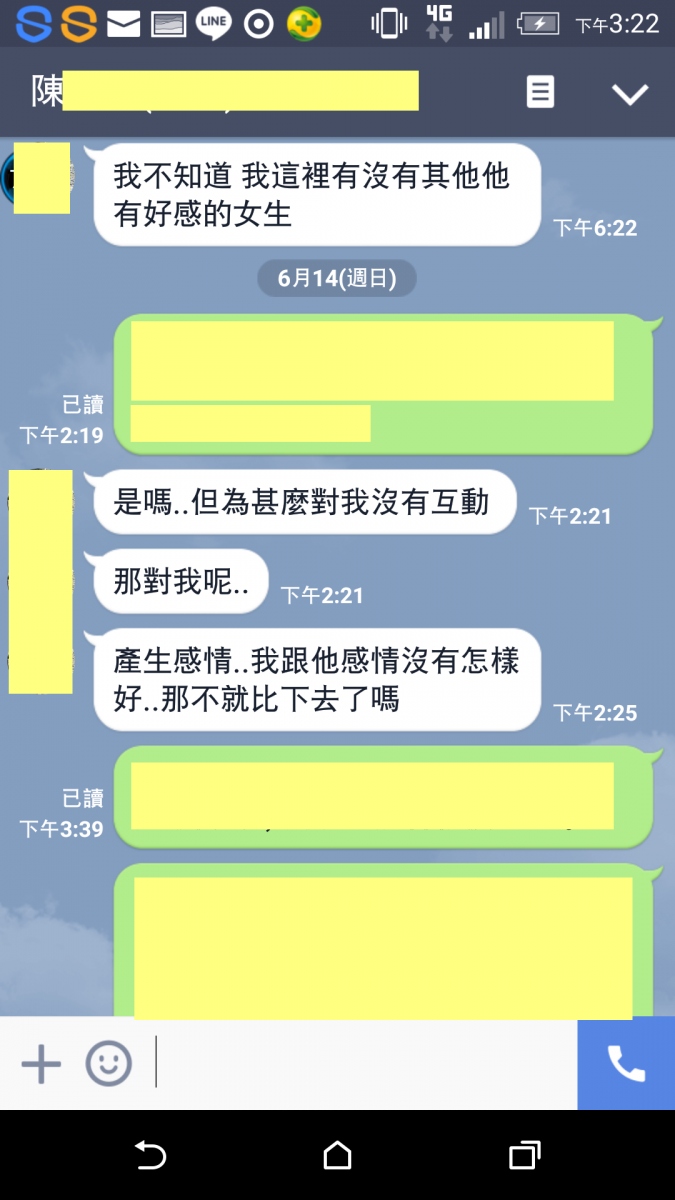This screenshot has width=675, height=1200.
Task: Open the recent apps overview
Action: (x=524, y=1156)
